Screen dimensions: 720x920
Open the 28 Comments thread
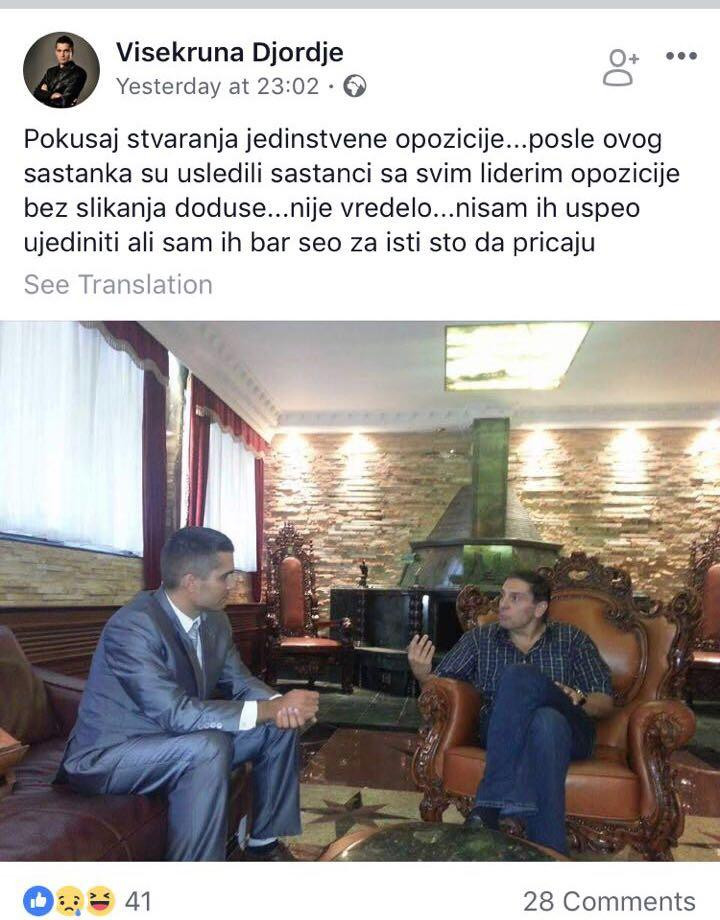(608, 900)
